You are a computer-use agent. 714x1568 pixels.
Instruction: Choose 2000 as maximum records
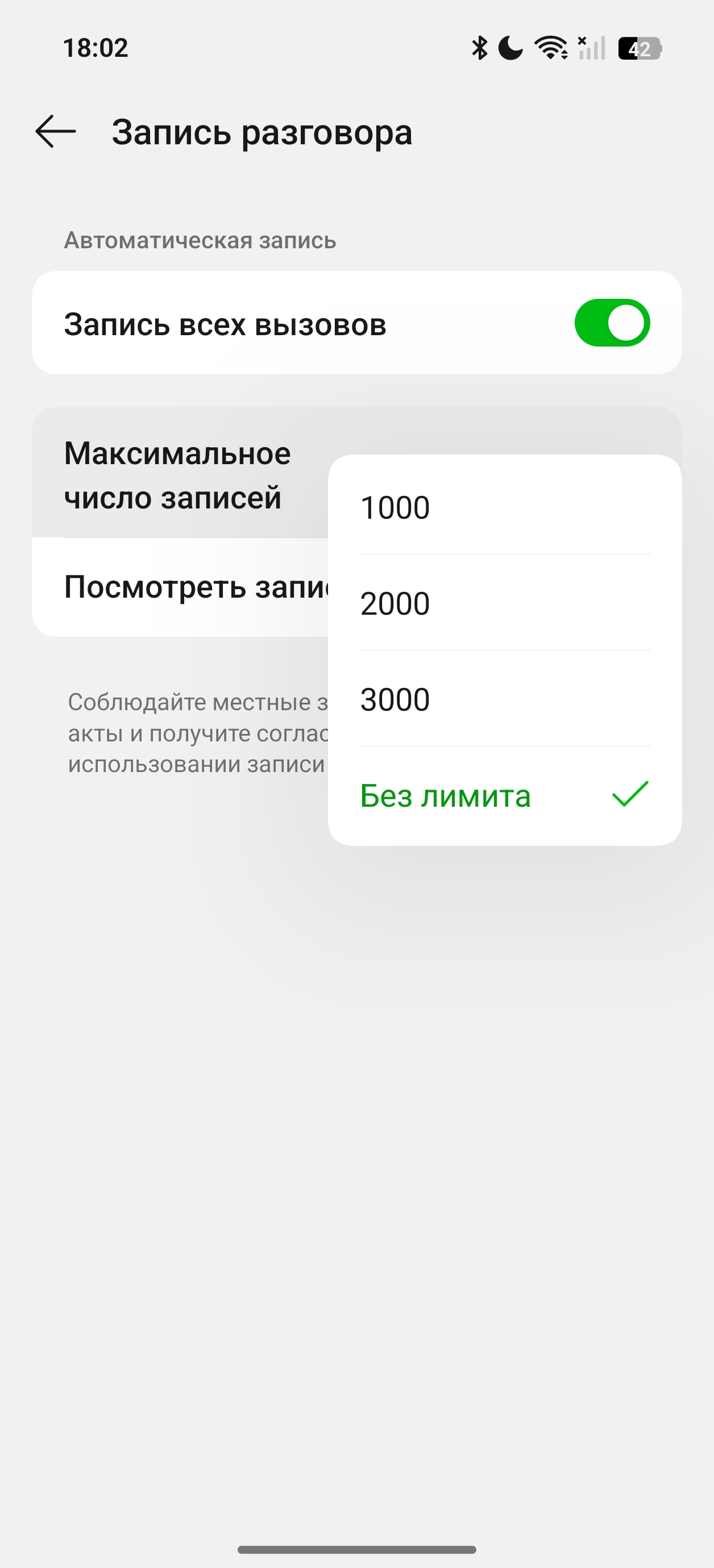[x=504, y=603]
